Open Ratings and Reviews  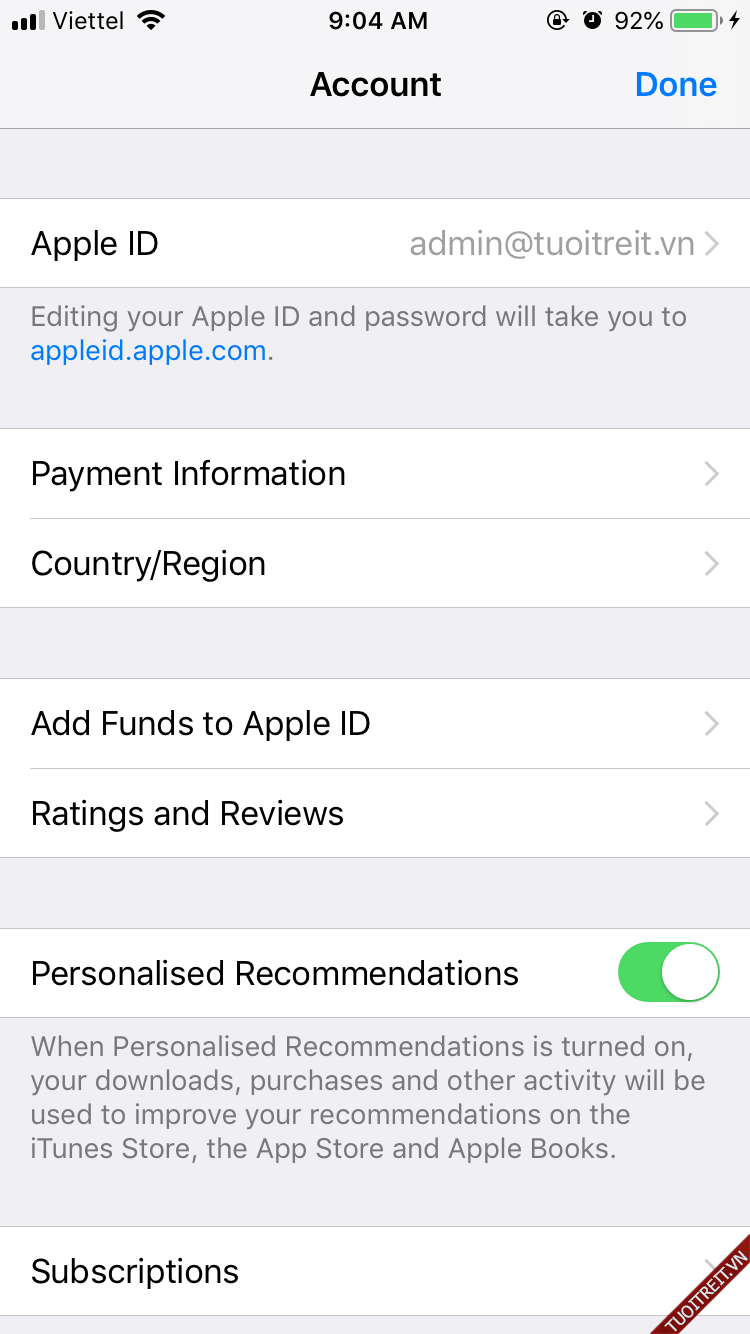[375, 814]
